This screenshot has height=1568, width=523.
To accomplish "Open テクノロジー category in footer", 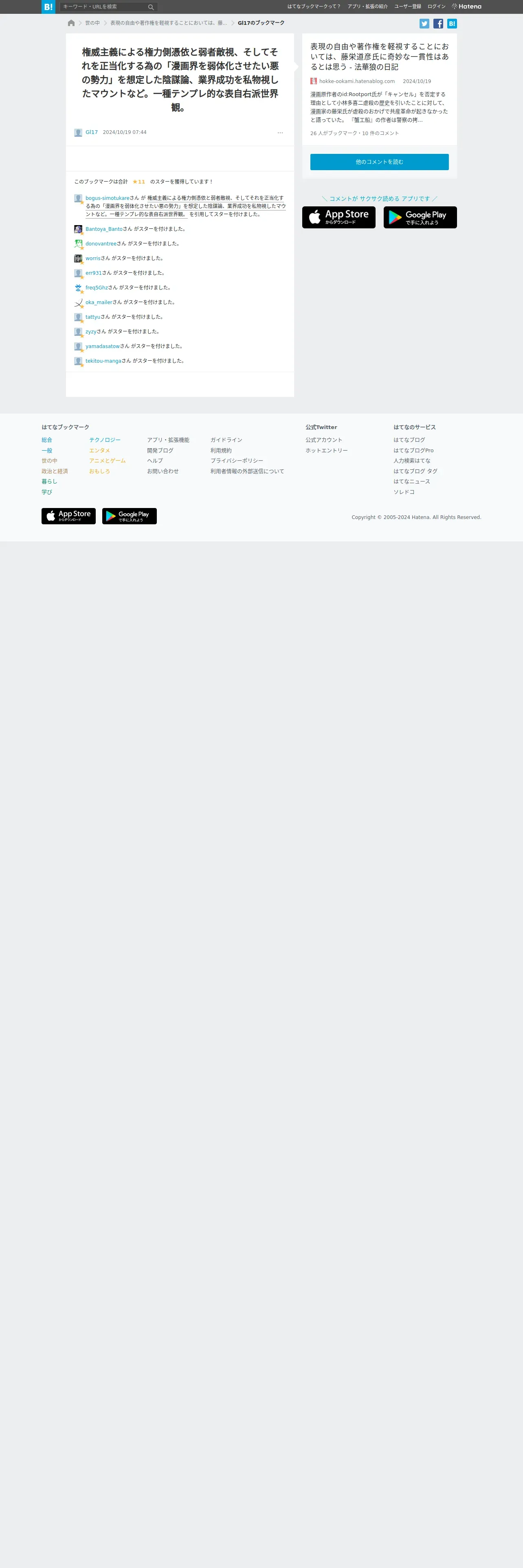I will click(x=105, y=440).
